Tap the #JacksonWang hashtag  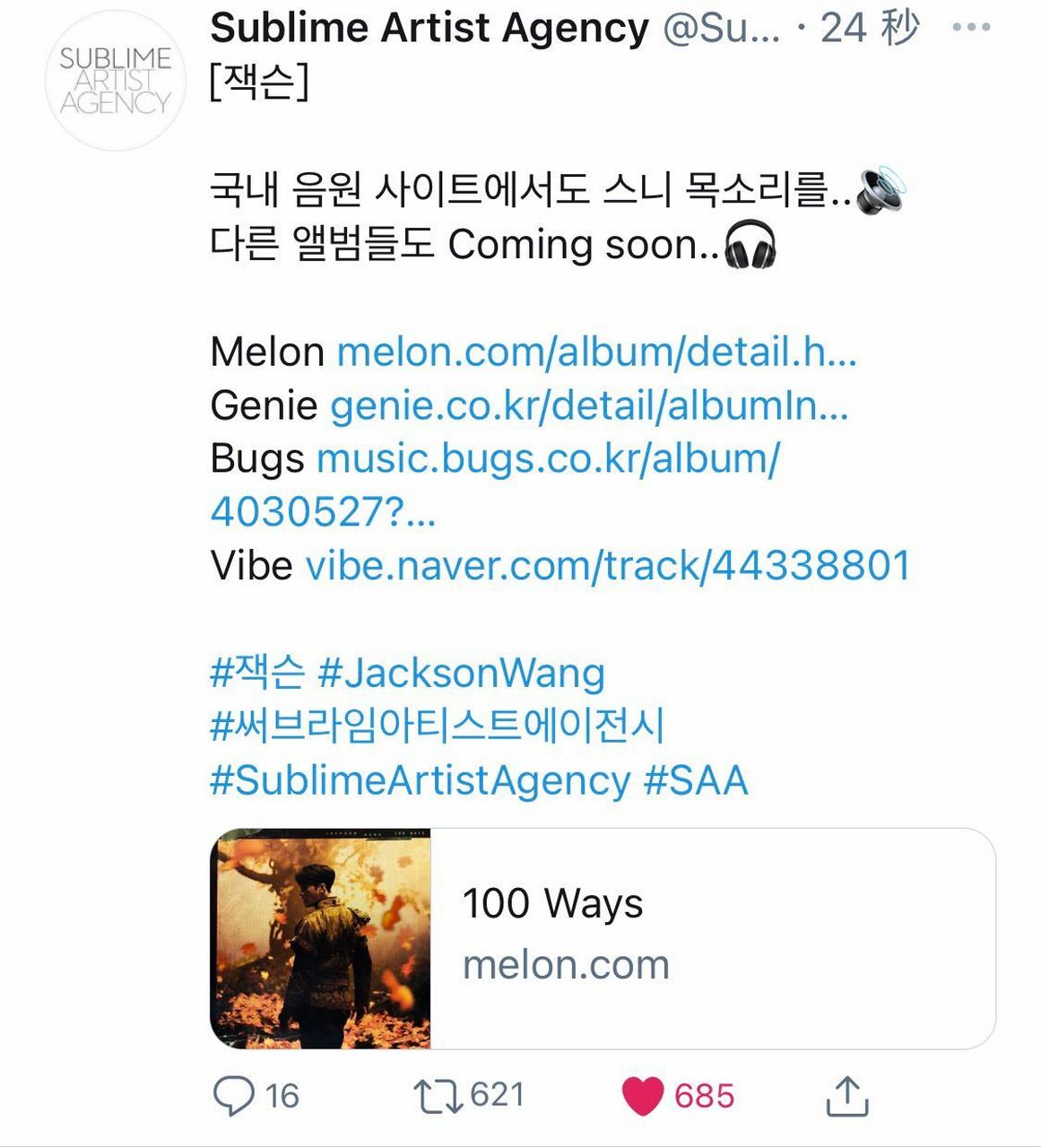coord(462,673)
